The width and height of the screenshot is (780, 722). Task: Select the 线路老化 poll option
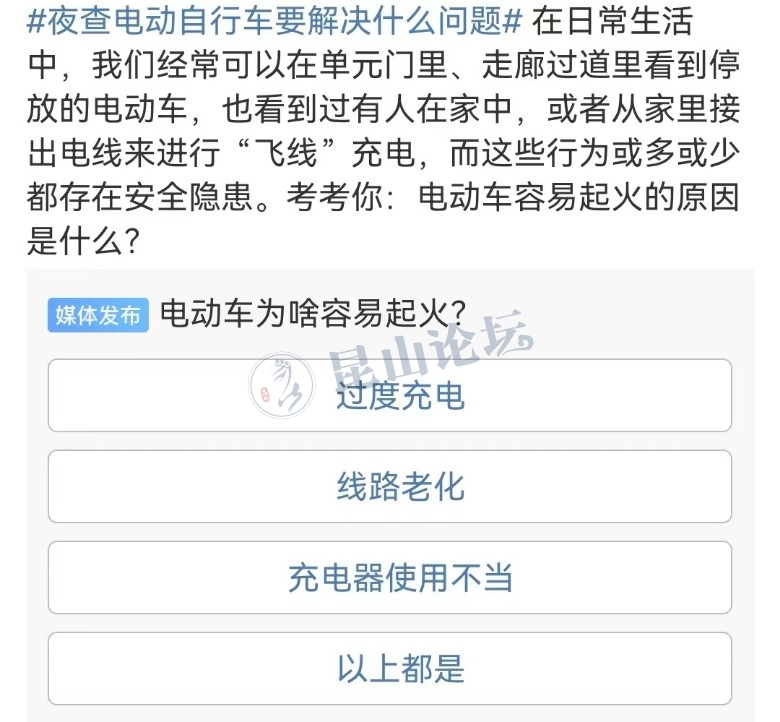point(390,486)
